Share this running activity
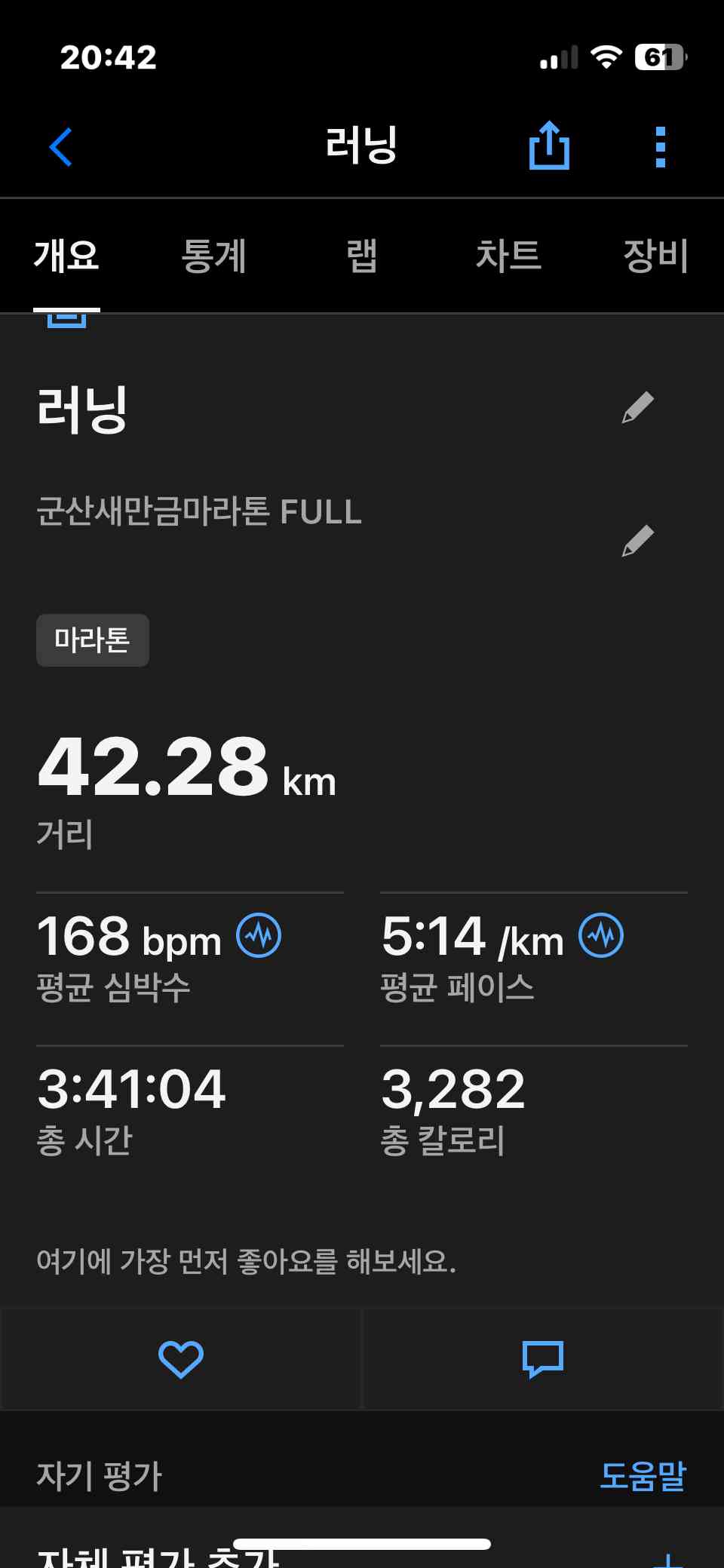The image size is (724, 1568). [549, 145]
